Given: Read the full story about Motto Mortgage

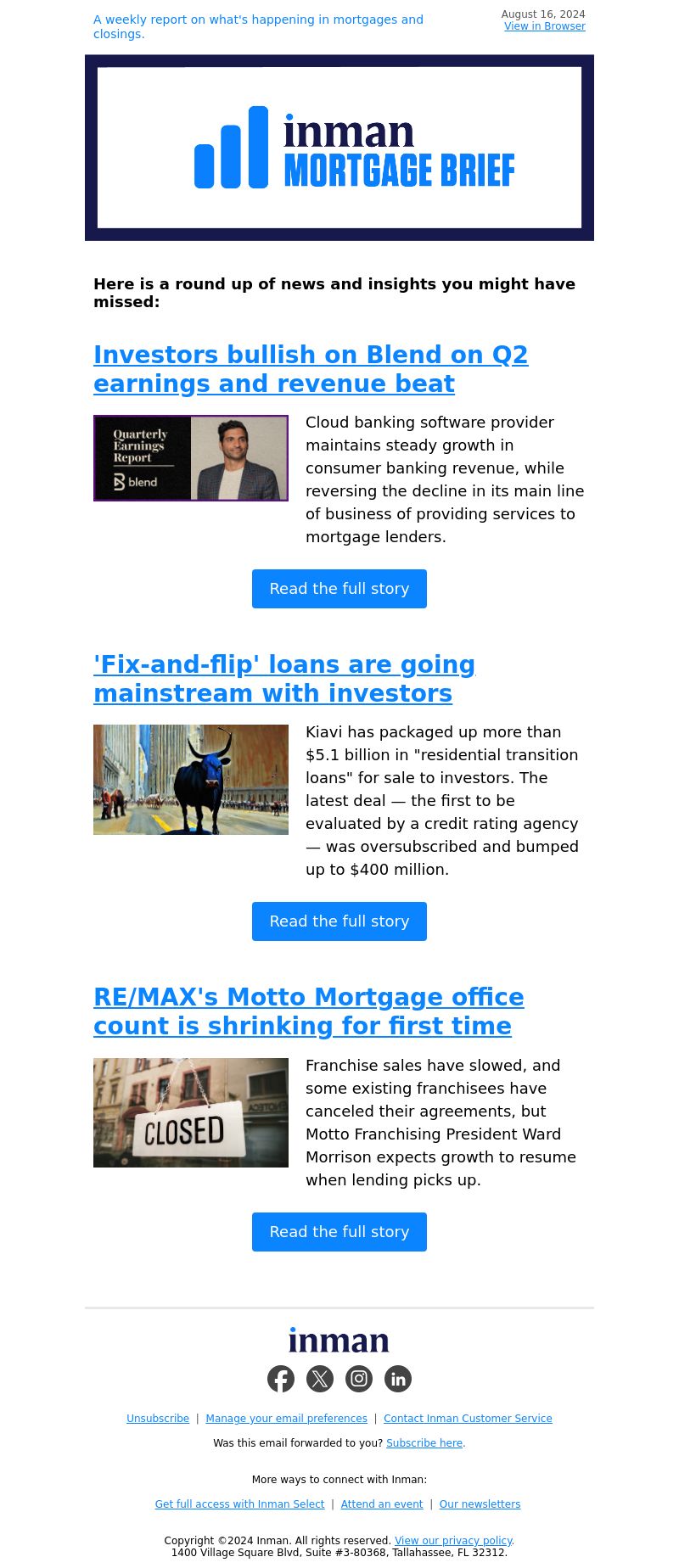Looking at the screenshot, I should [x=339, y=1232].
